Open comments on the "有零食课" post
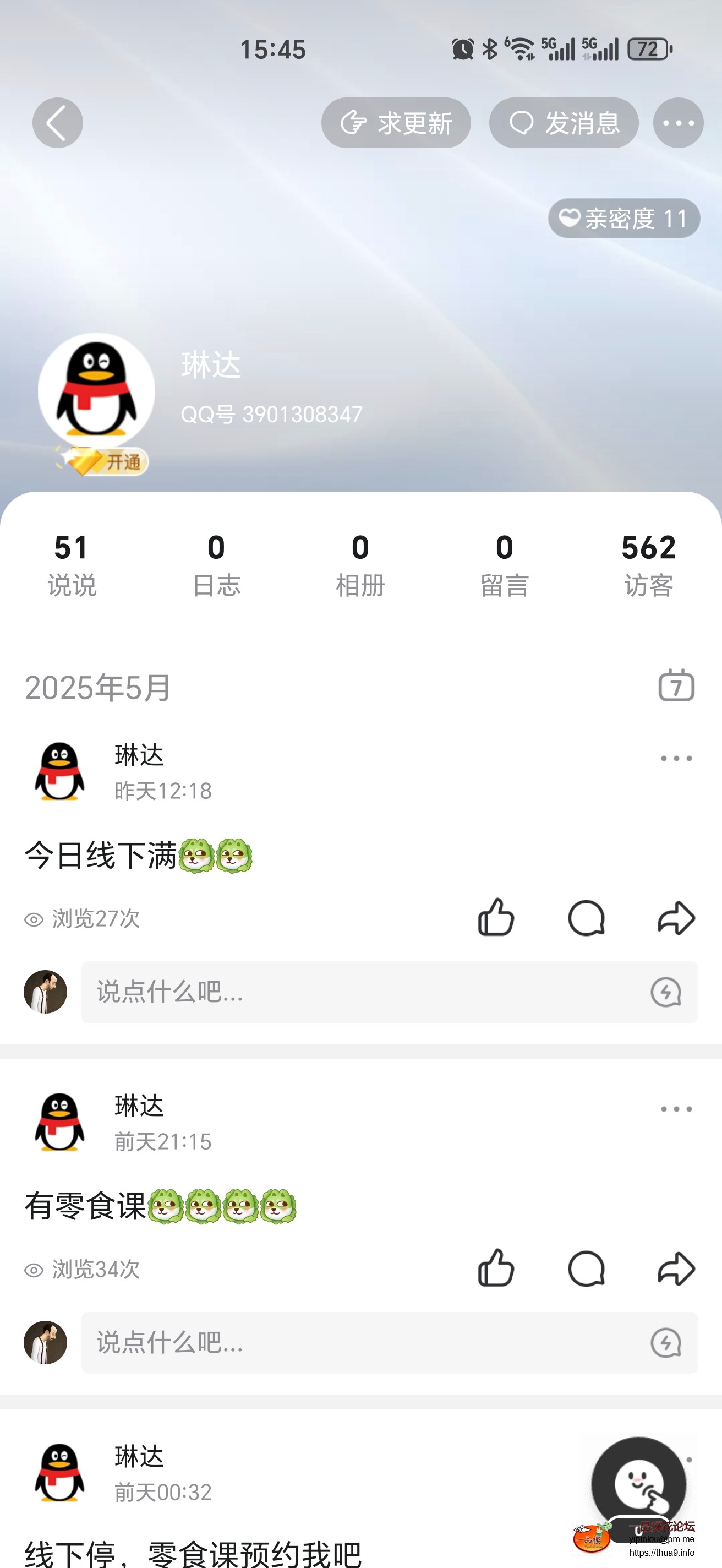722x1568 pixels. [587, 1269]
